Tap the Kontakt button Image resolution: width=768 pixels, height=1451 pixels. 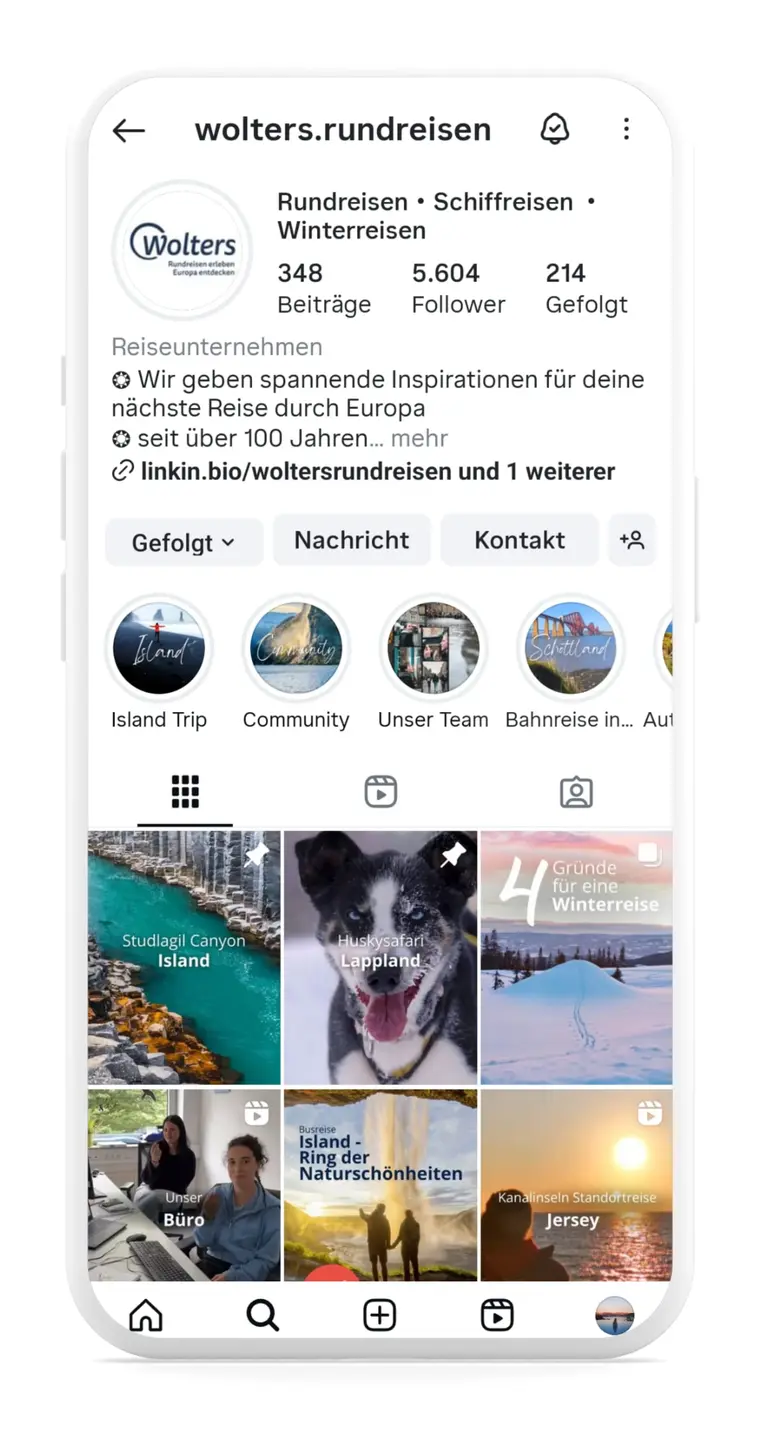point(519,540)
